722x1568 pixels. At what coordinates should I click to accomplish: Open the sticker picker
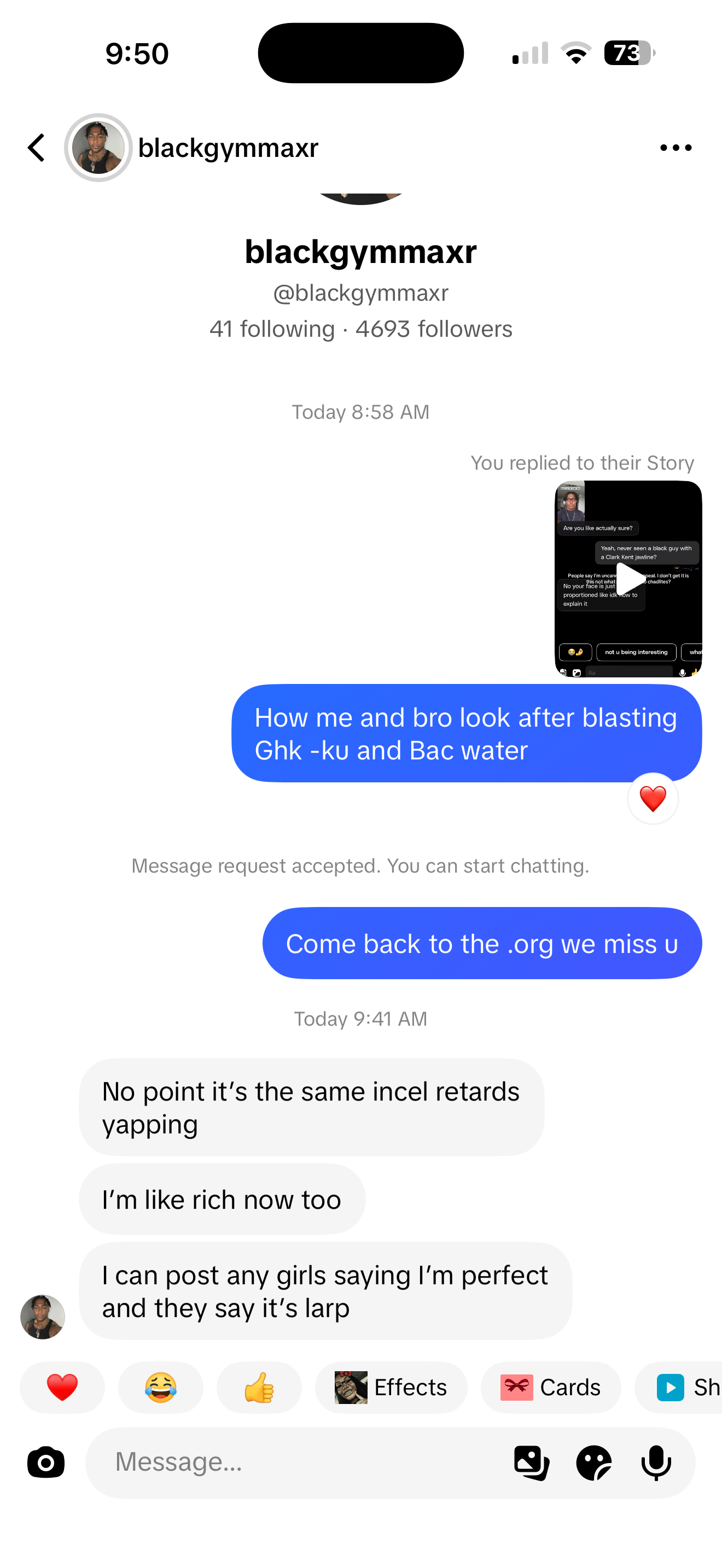(594, 1462)
